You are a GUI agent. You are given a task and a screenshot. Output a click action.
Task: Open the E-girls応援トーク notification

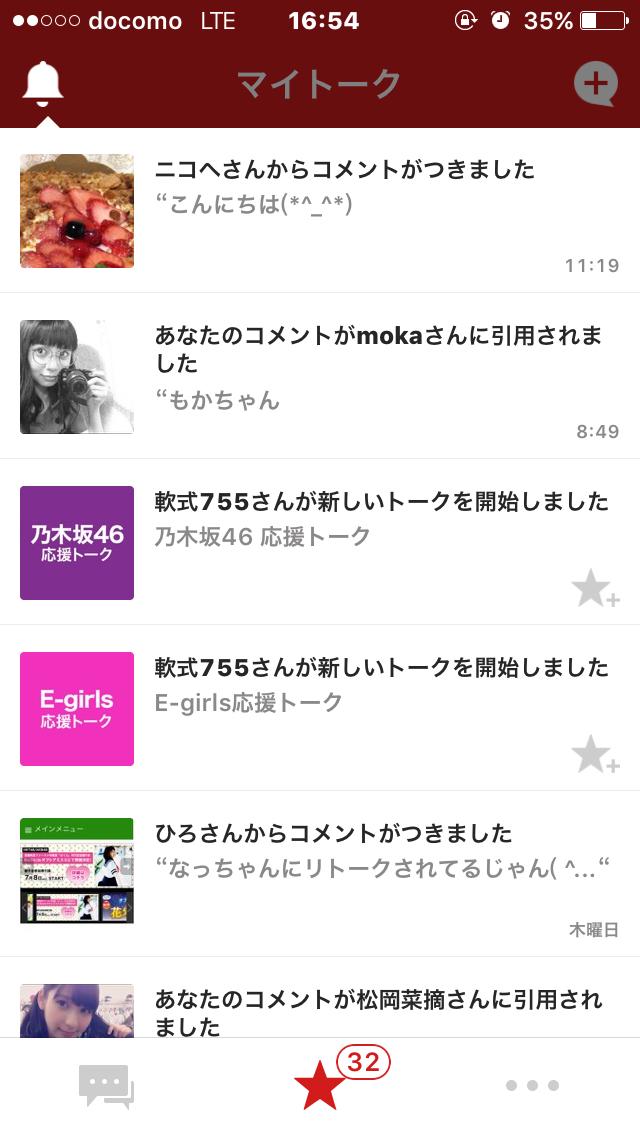point(320,708)
